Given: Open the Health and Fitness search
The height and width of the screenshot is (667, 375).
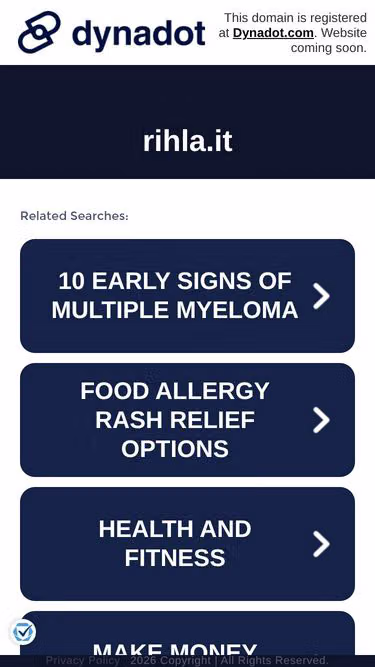Looking at the screenshot, I should coord(188,544).
